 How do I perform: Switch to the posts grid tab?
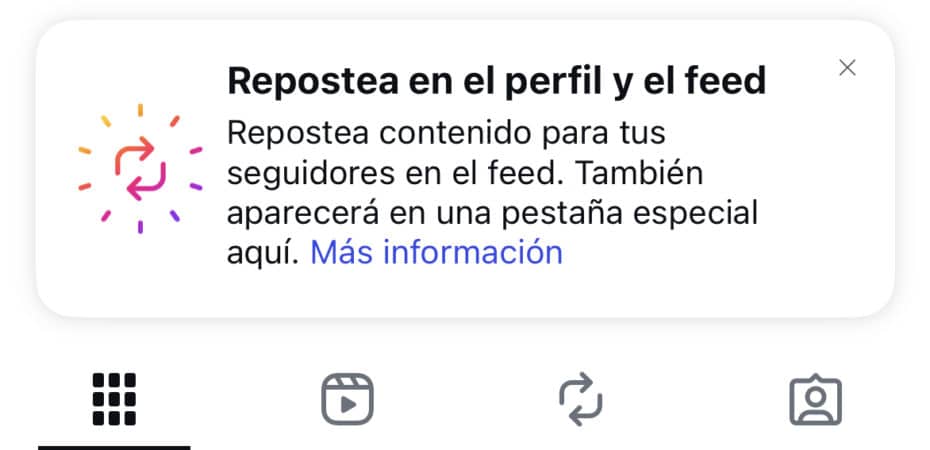coord(114,399)
